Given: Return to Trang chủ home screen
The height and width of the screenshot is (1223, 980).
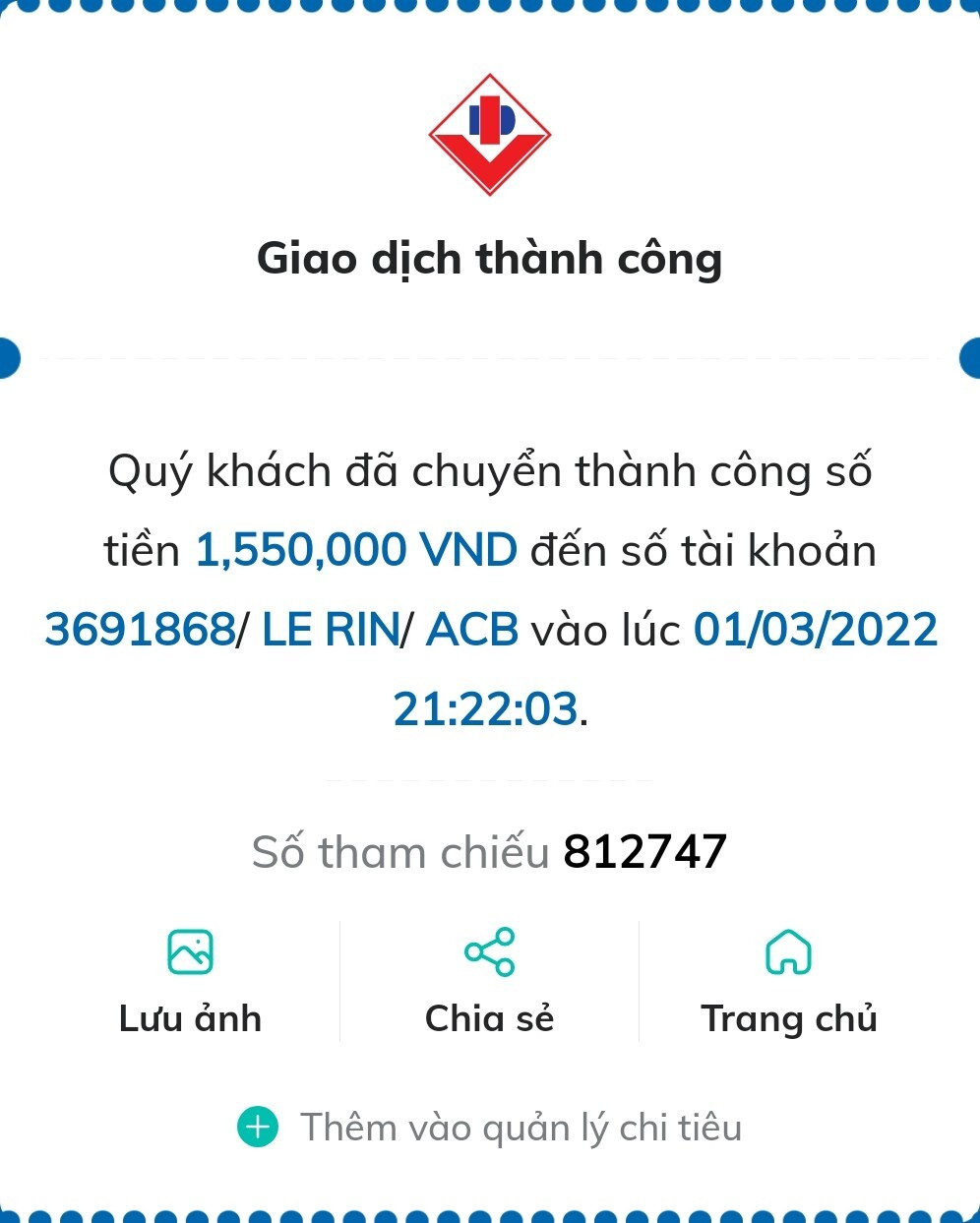Looking at the screenshot, I should click(x=788, y=981).
